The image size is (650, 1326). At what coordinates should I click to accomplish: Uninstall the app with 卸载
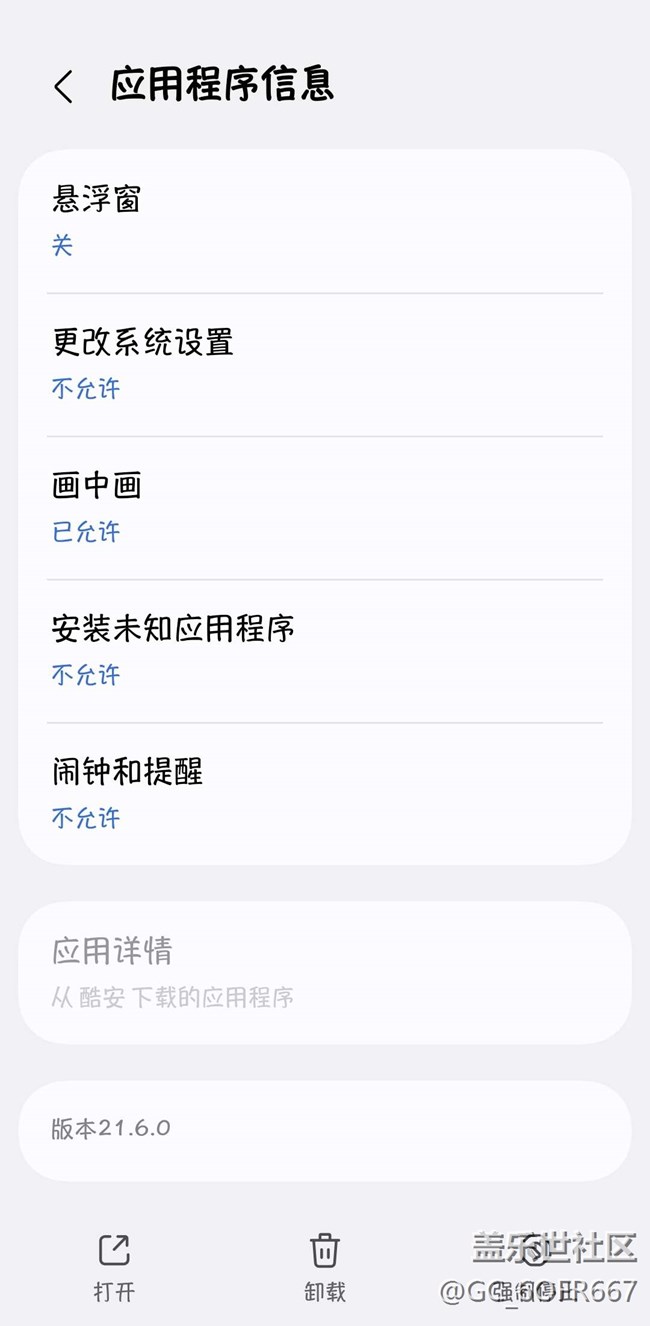[325, 1267]
